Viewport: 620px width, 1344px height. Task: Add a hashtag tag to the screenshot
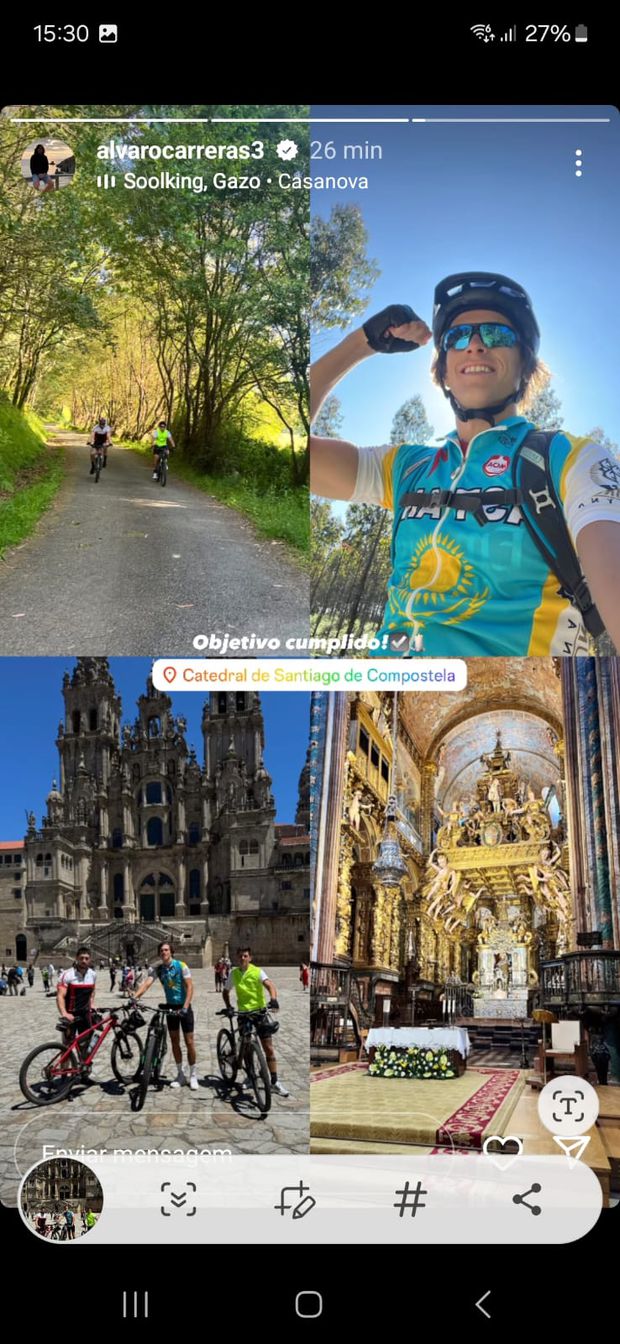click(x=410, y=1199)
